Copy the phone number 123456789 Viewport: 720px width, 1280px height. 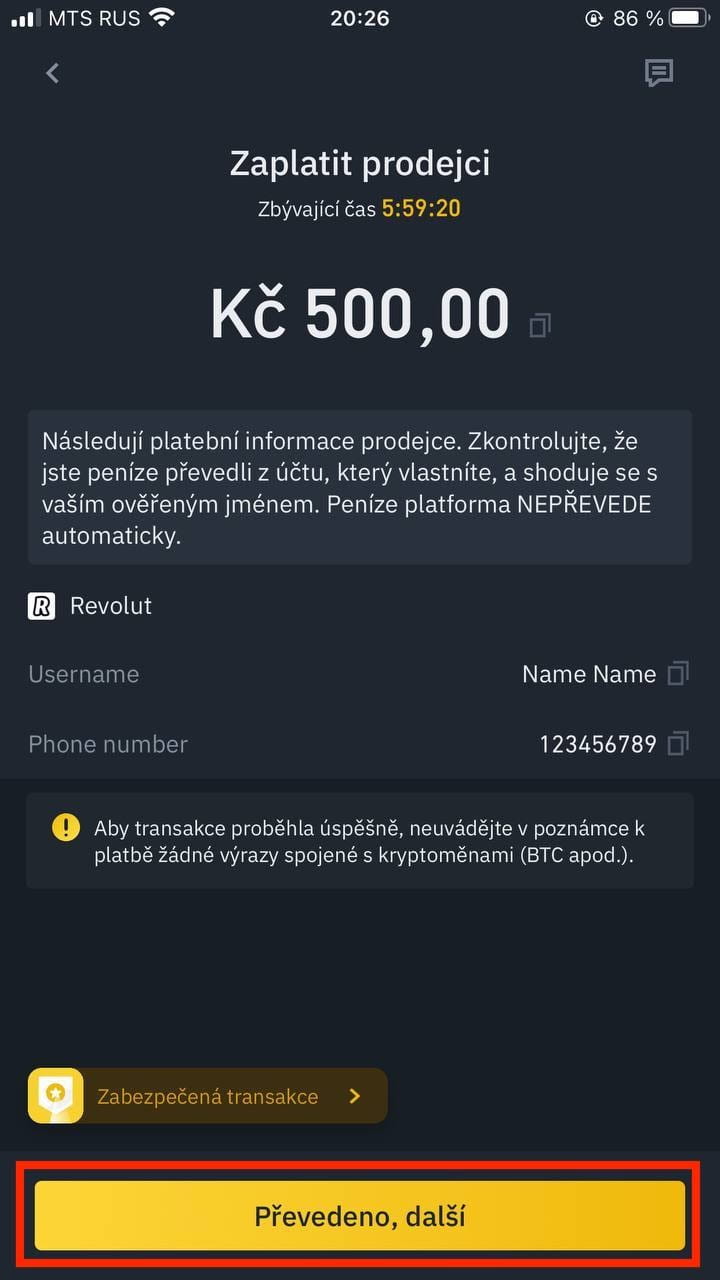(x=678, y=744)
